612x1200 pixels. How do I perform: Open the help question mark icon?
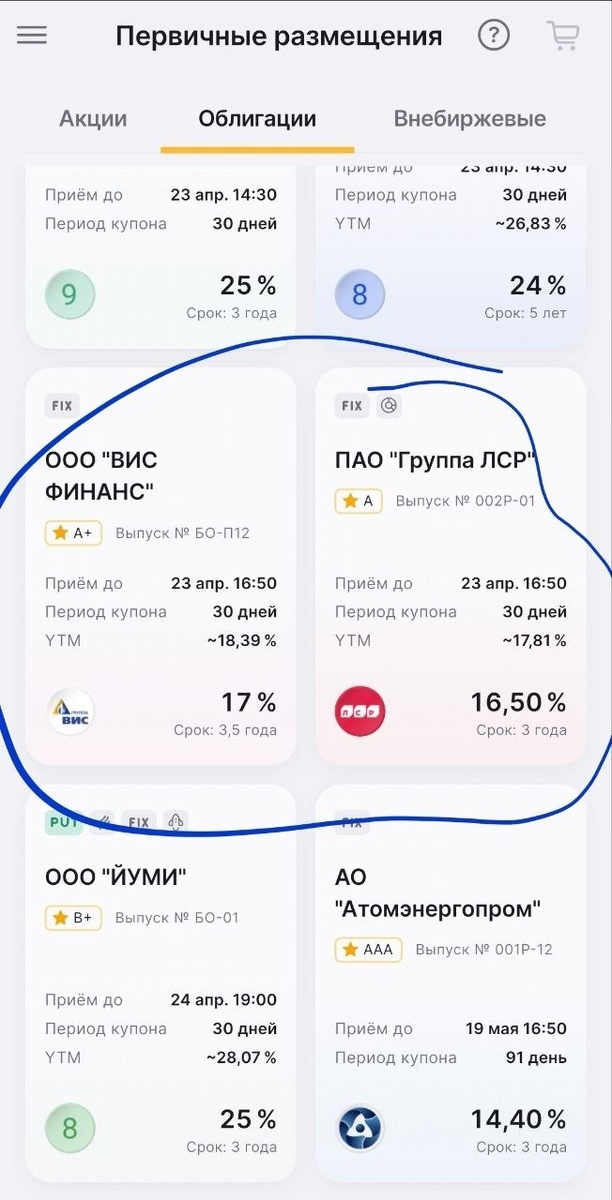coord(494,36)
